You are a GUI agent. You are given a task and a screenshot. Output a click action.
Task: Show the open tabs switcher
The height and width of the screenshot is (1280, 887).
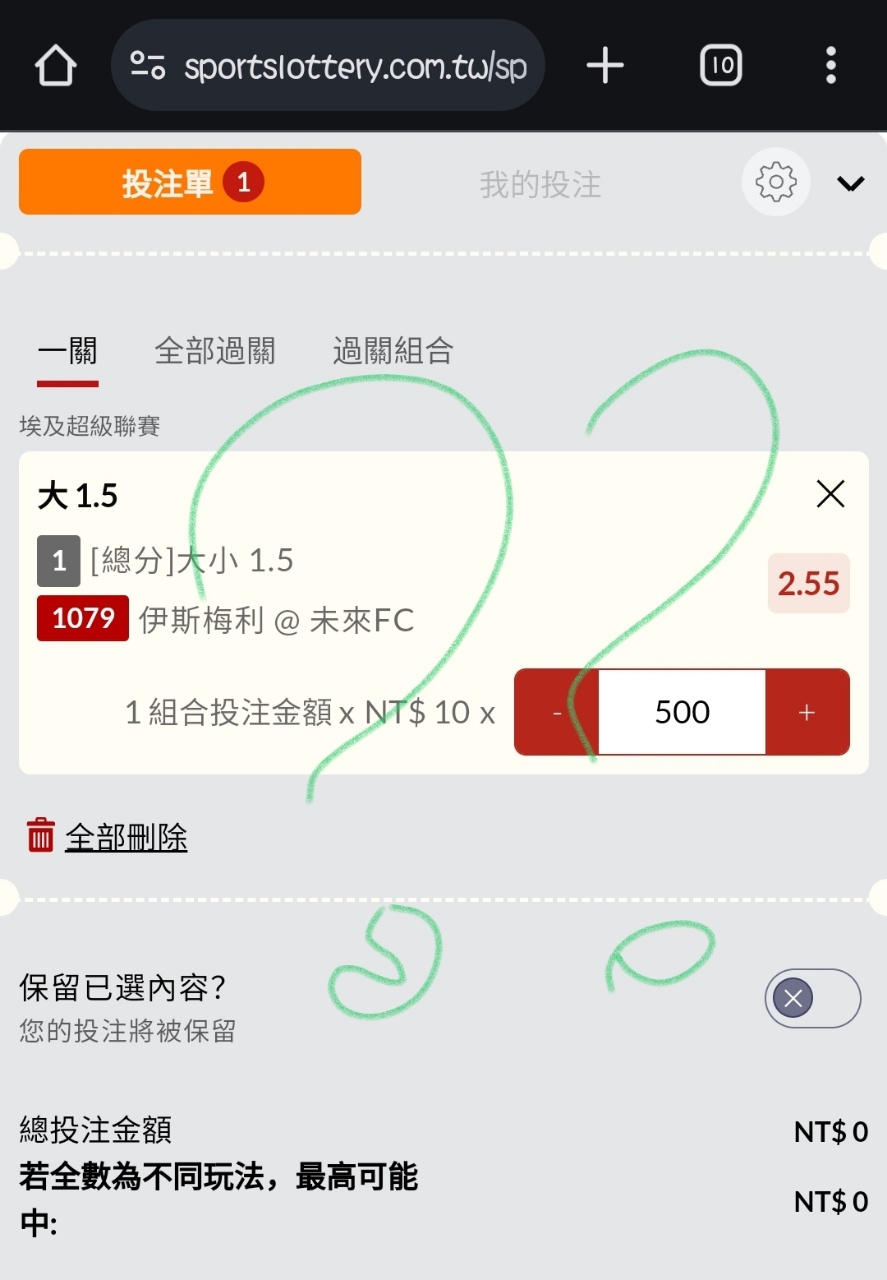[x=720, y=66]
